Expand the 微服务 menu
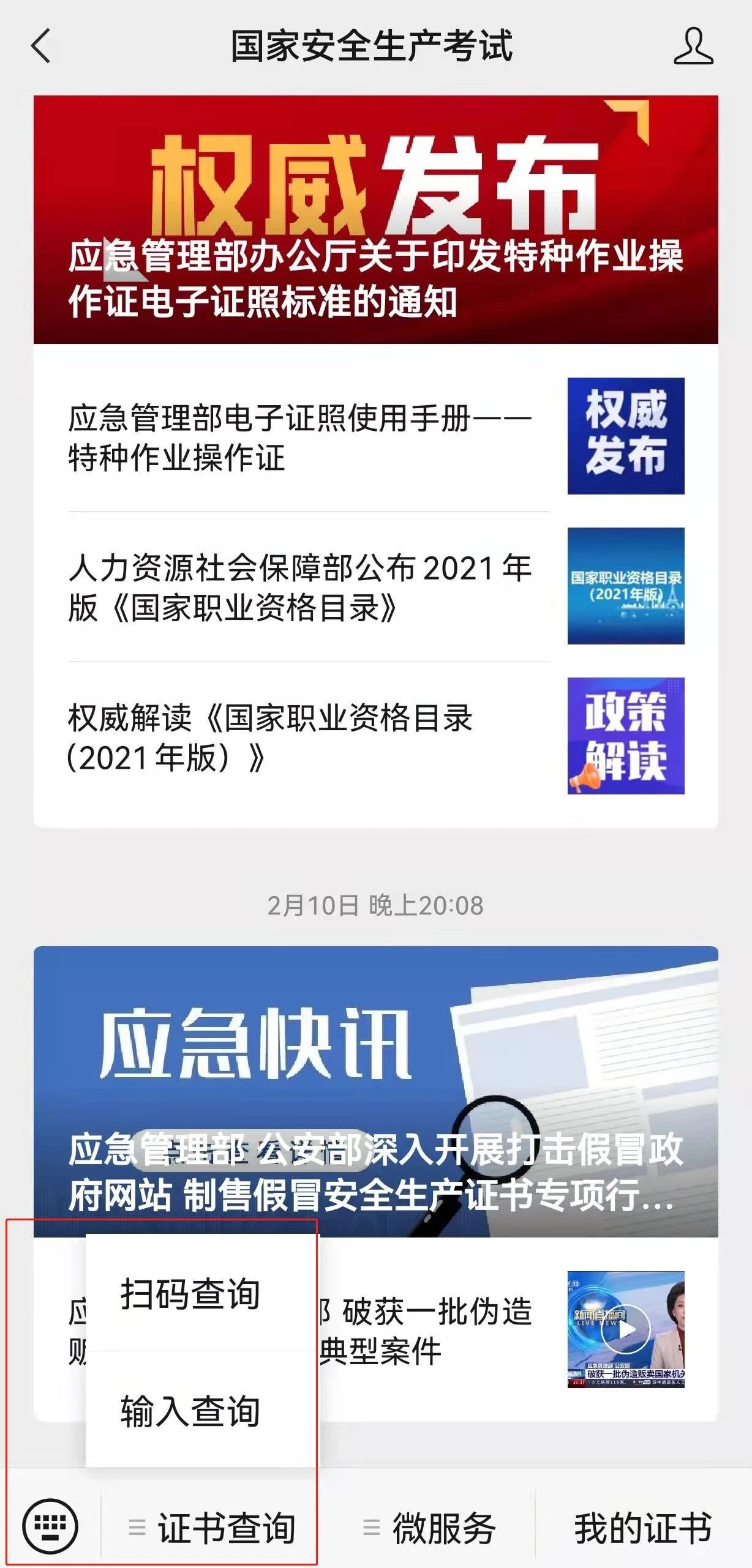The width and height of the screenshot is (752, 1568). (430, 1528)
